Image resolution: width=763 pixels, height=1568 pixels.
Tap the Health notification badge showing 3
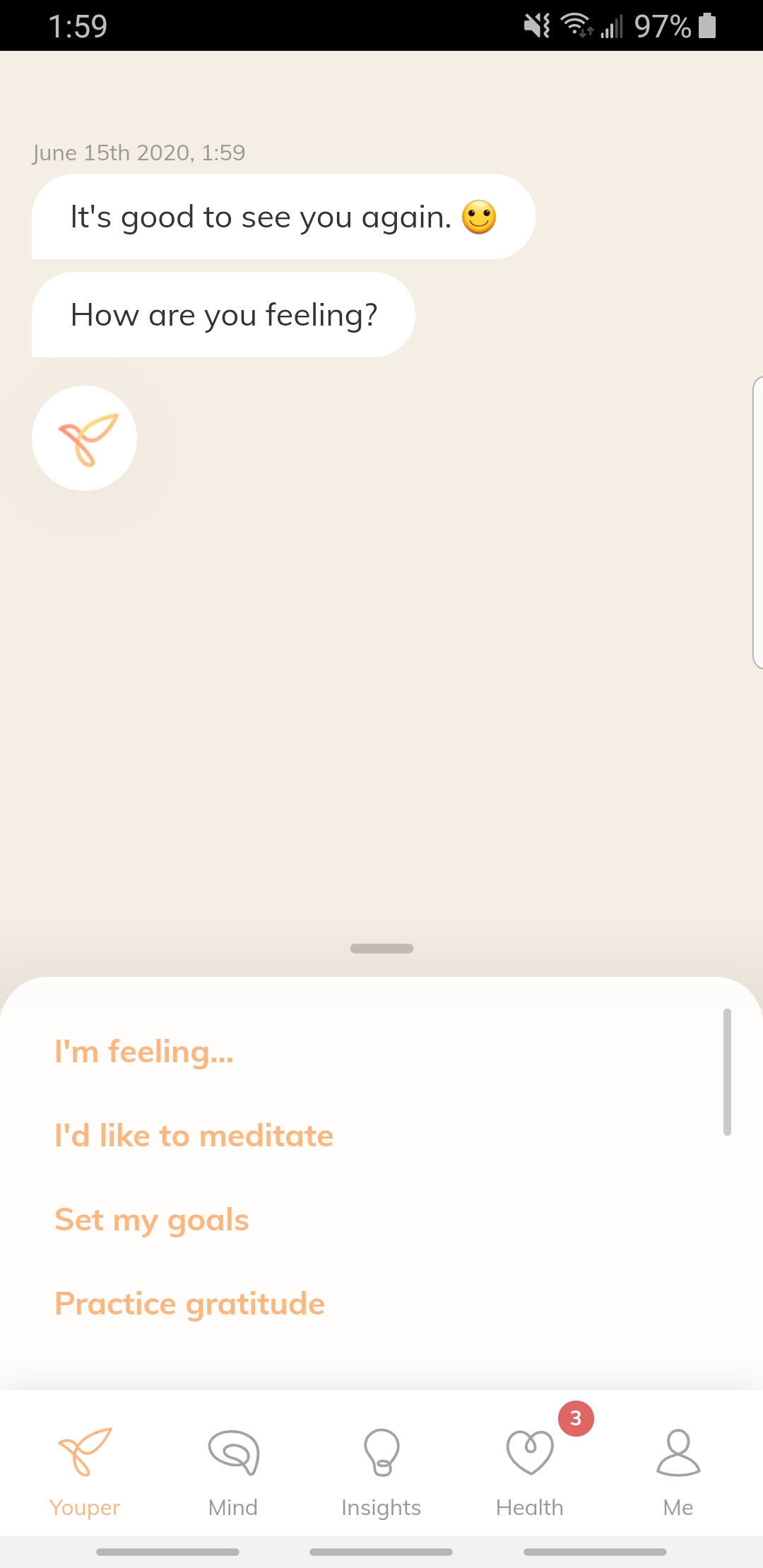[575, 1418]
